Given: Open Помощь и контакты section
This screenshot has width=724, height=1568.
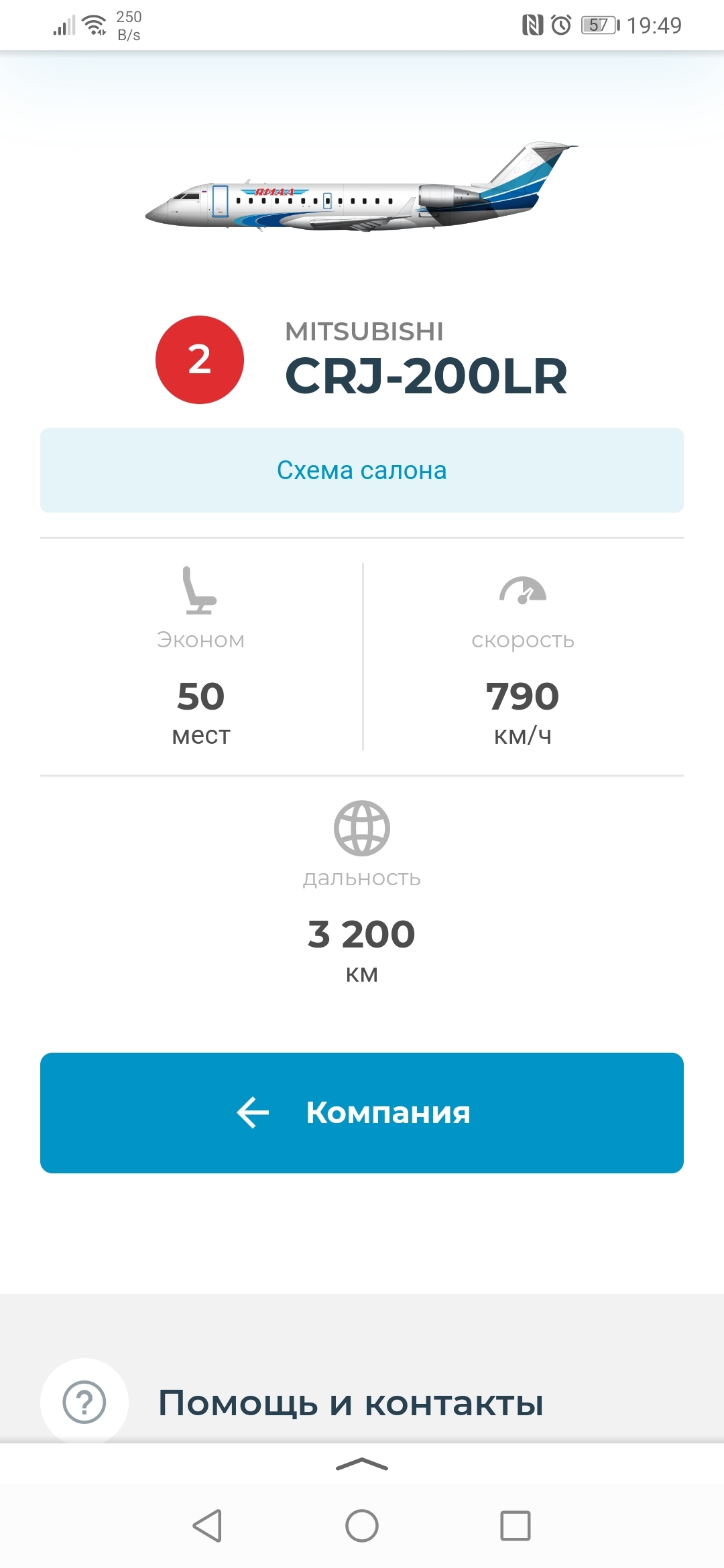Looking at the screenshot, I should click(x=350, y=1402).
